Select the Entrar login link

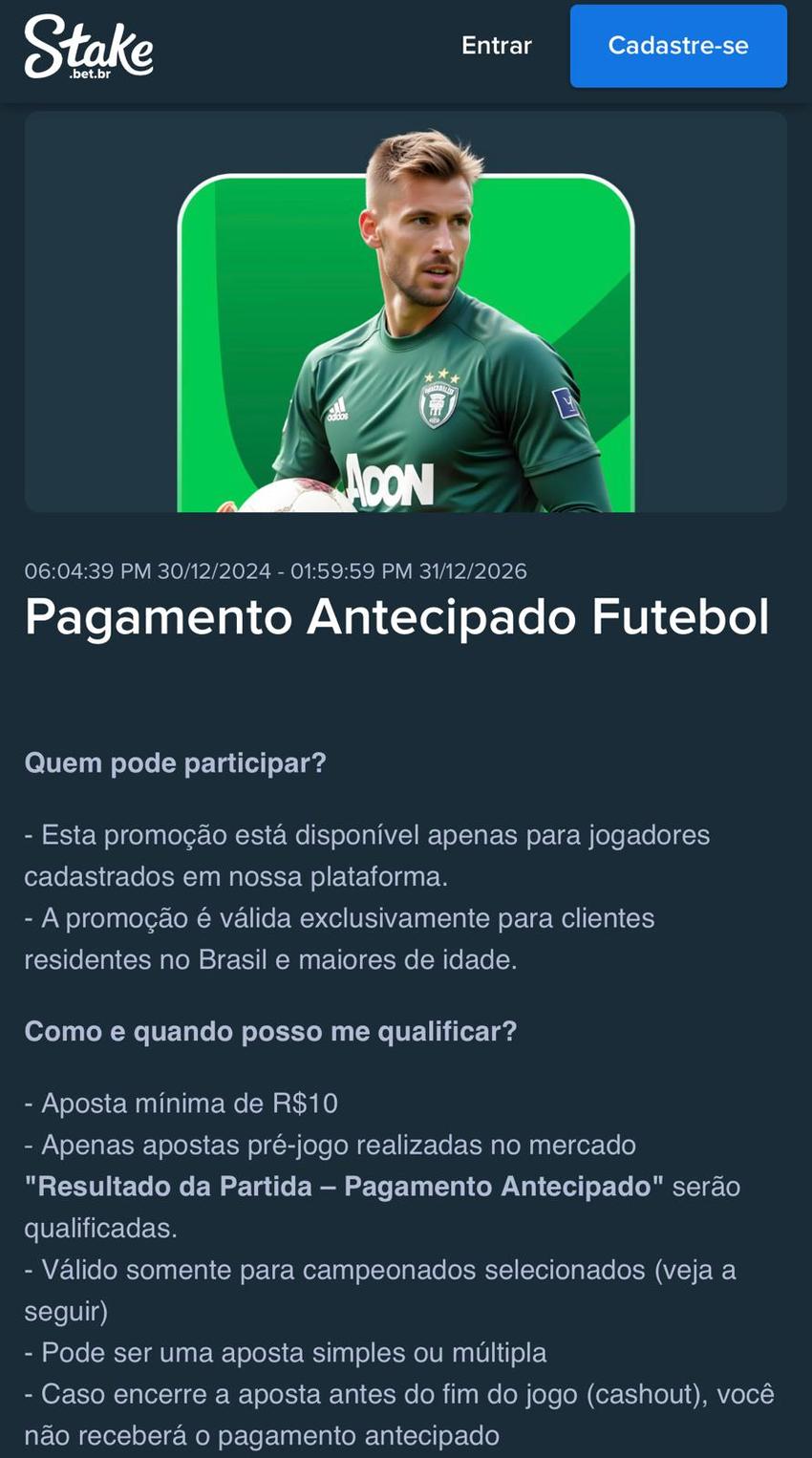(496, 46)
